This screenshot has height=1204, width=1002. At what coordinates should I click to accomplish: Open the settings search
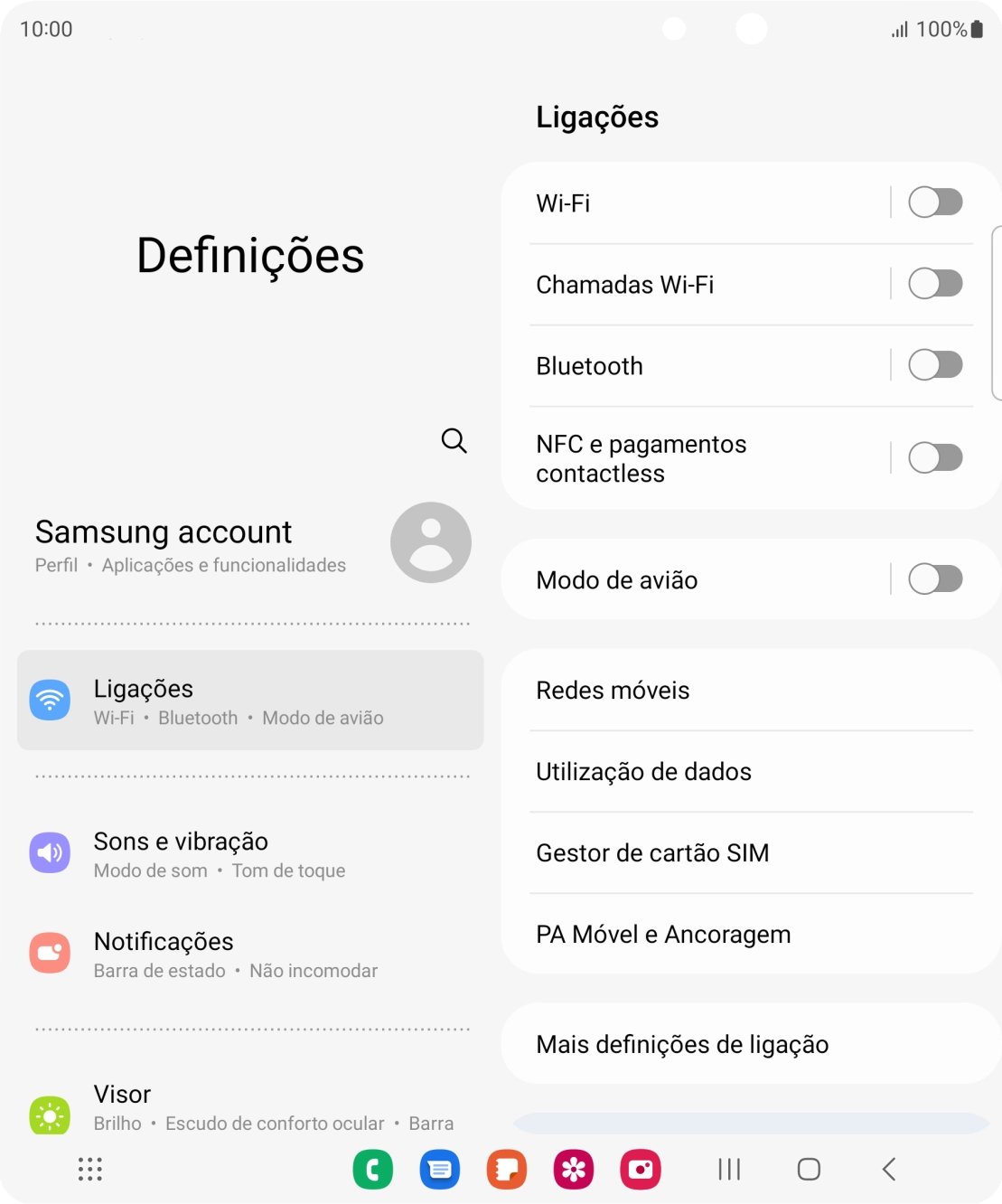pyautogui.click(x=454, y=440)
